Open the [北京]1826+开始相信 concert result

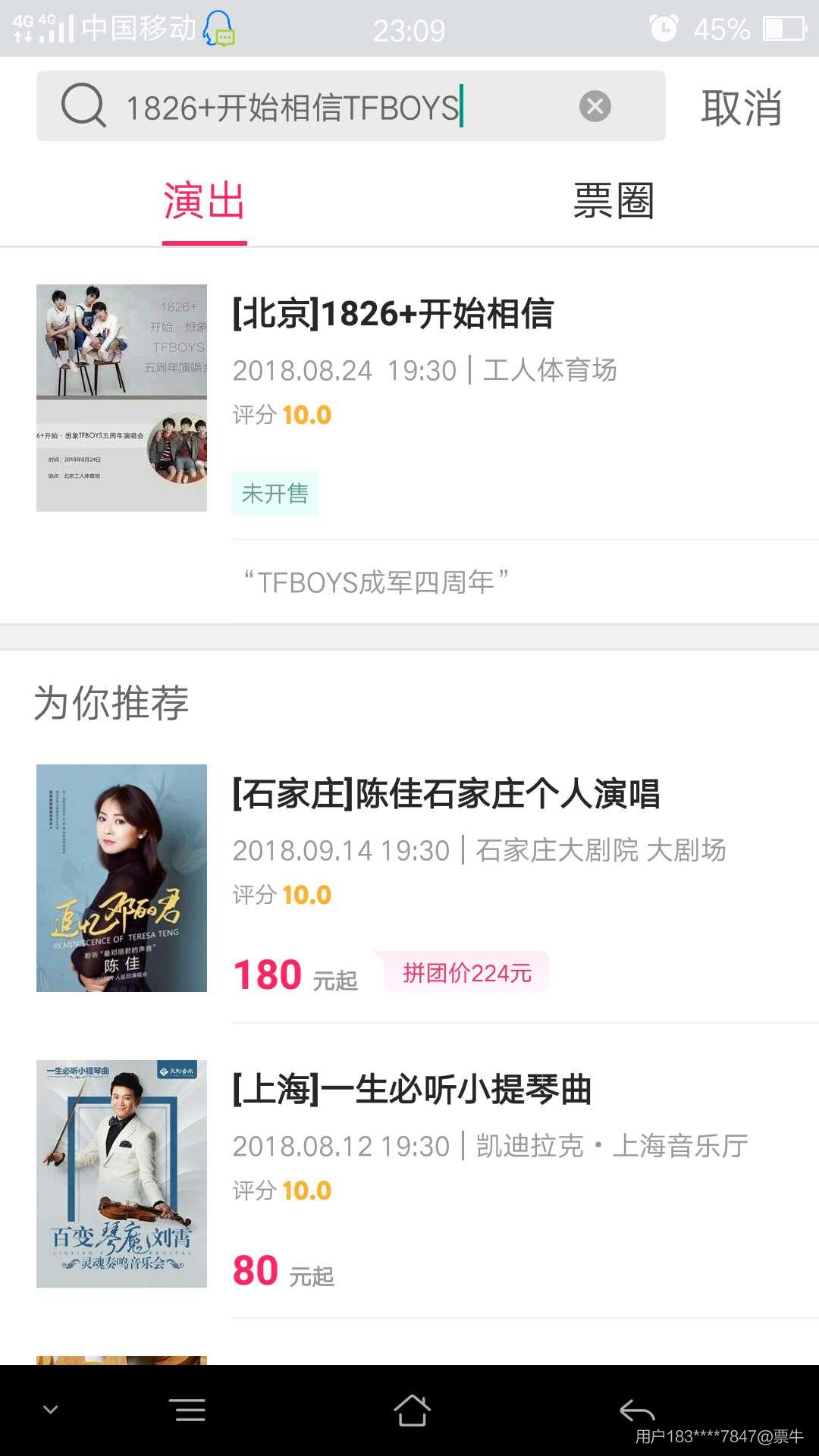point(393,314)
